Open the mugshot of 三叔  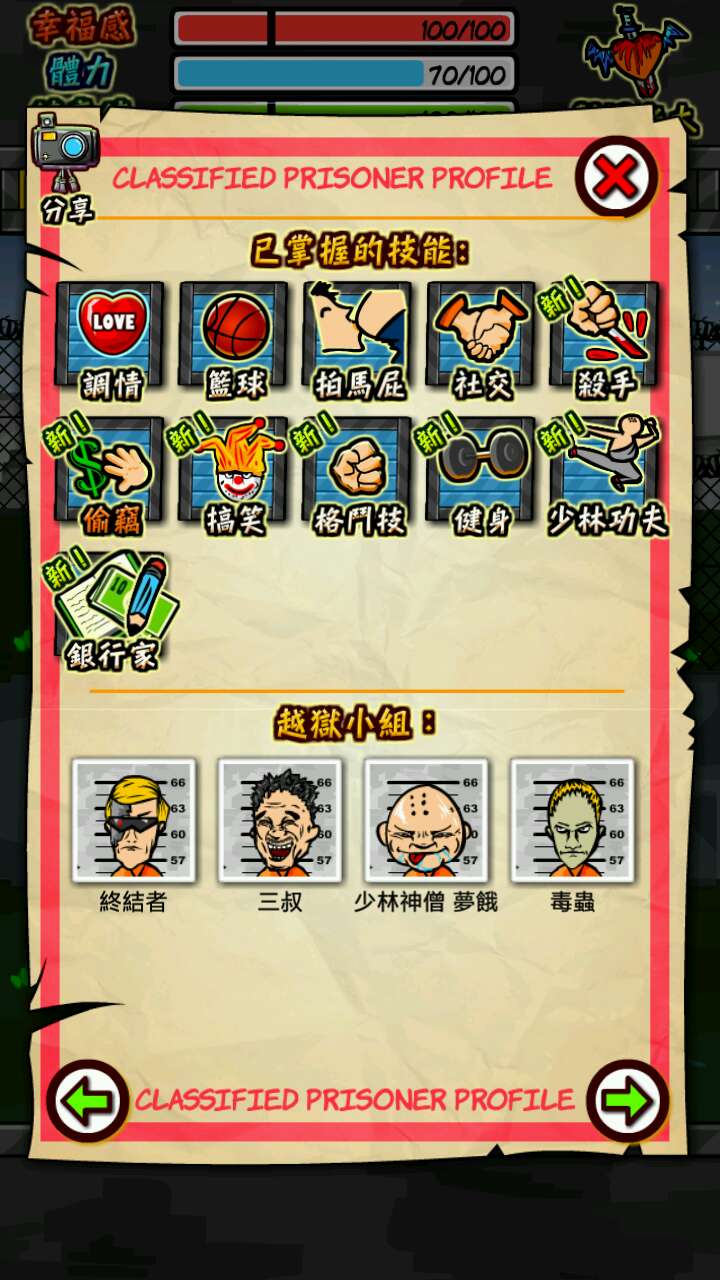(x=280, y=821)
